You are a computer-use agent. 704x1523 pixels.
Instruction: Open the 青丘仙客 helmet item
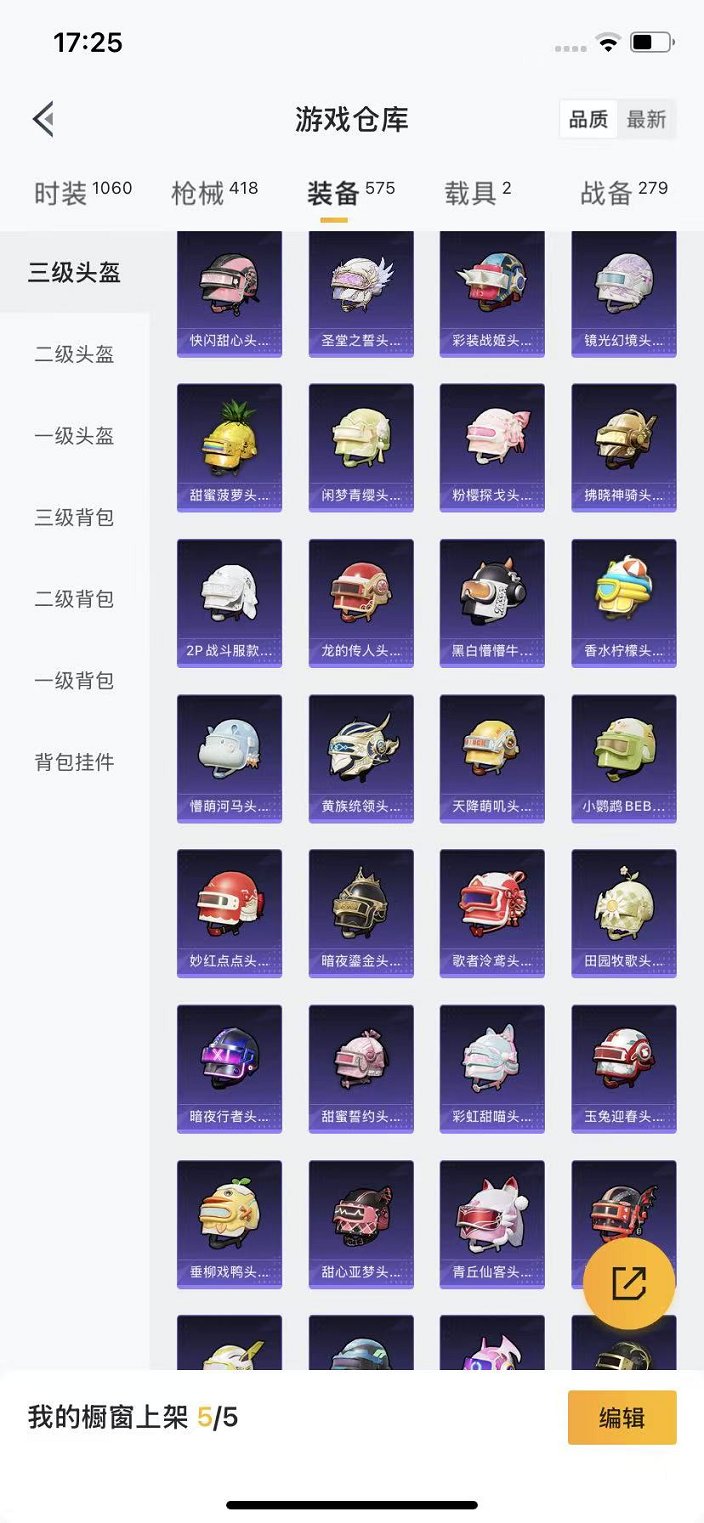coord(492,1223)
